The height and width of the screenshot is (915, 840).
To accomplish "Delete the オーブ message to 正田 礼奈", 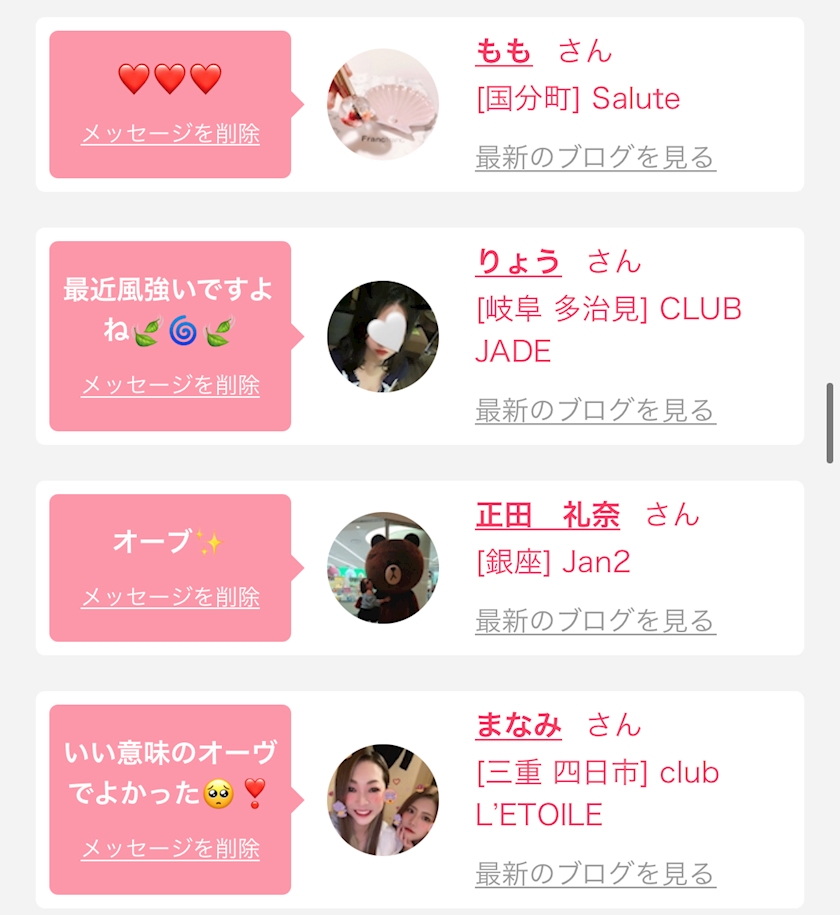I will [170, 597].
